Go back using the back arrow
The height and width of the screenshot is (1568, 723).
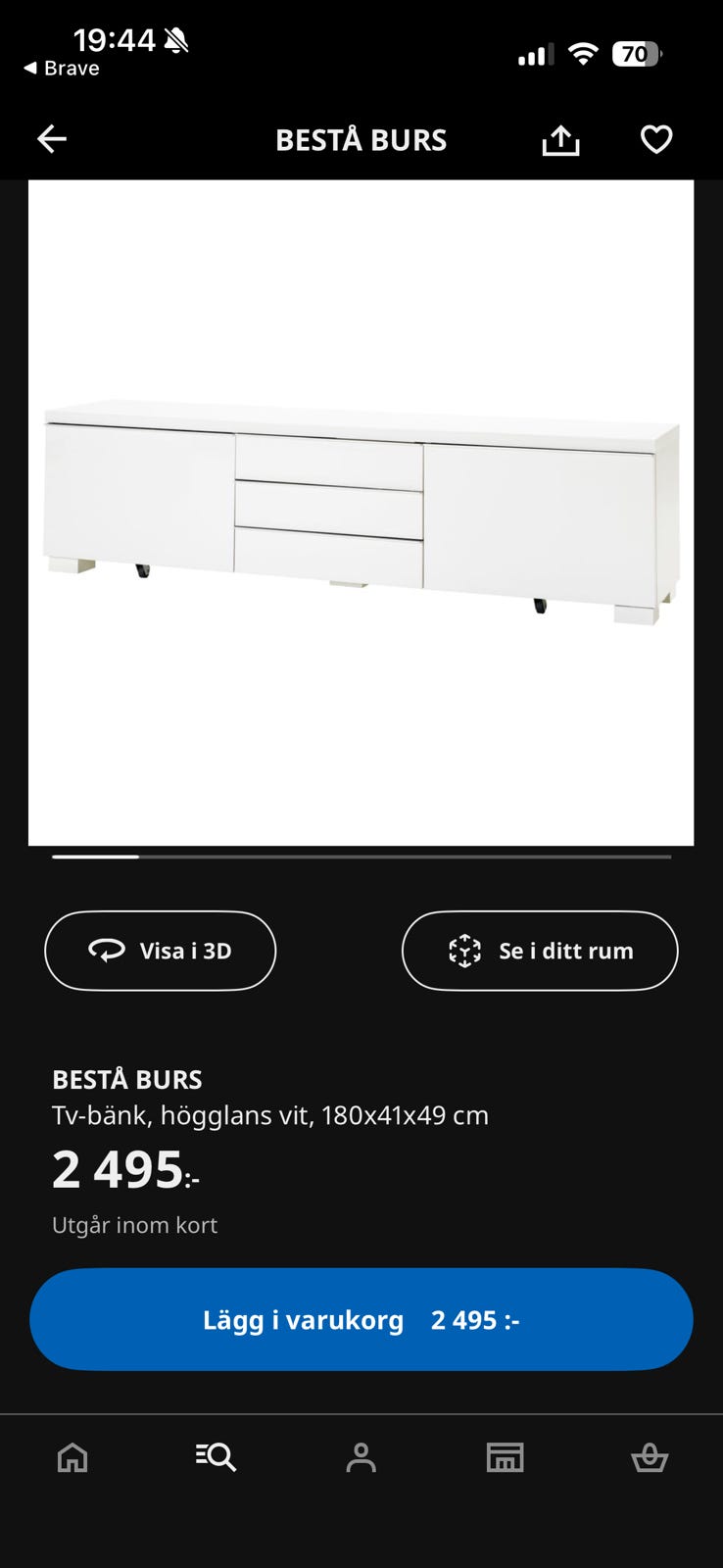pos(52,138)
